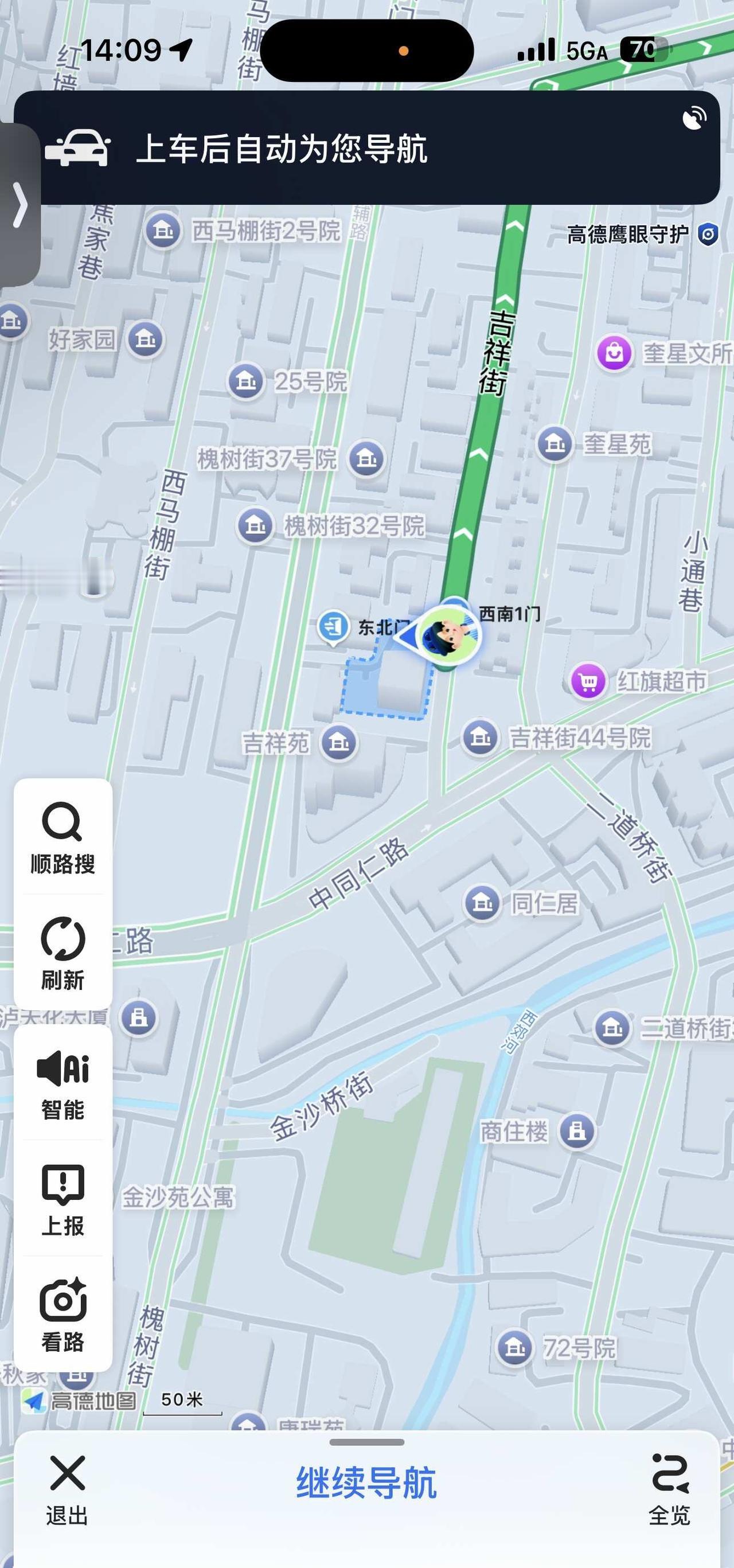Report a road issue via 上报
734x1568 pixels.
pyautogui.click(x=63, y=1200)
